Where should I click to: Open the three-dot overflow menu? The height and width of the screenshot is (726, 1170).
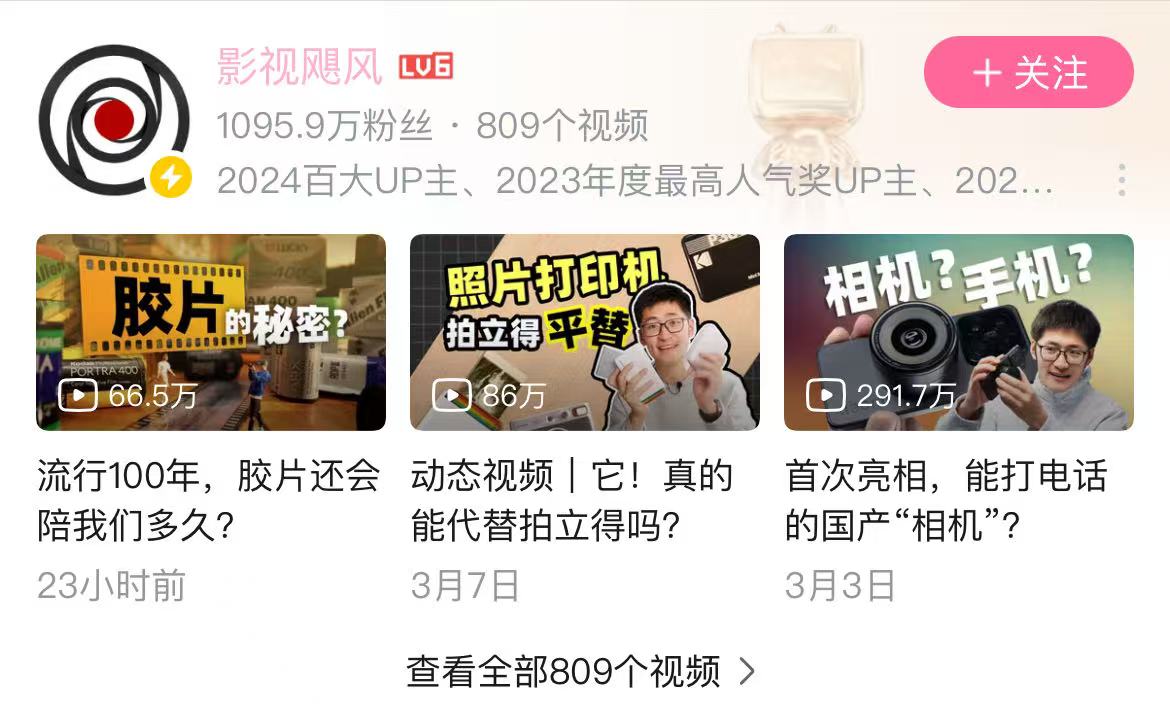point(1122,180)
